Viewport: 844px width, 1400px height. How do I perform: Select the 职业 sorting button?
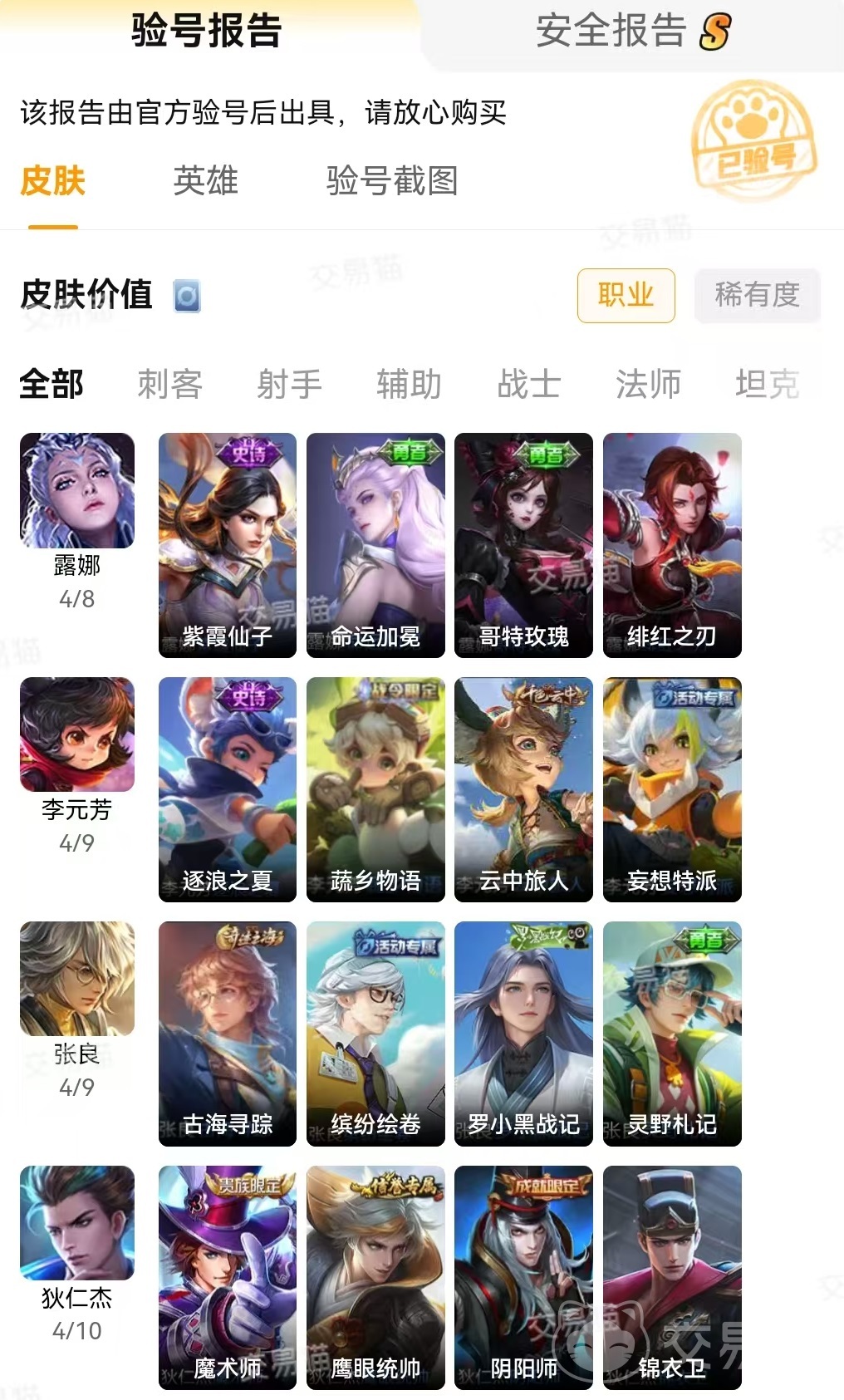pyautogui.click(x=626, y=295)
